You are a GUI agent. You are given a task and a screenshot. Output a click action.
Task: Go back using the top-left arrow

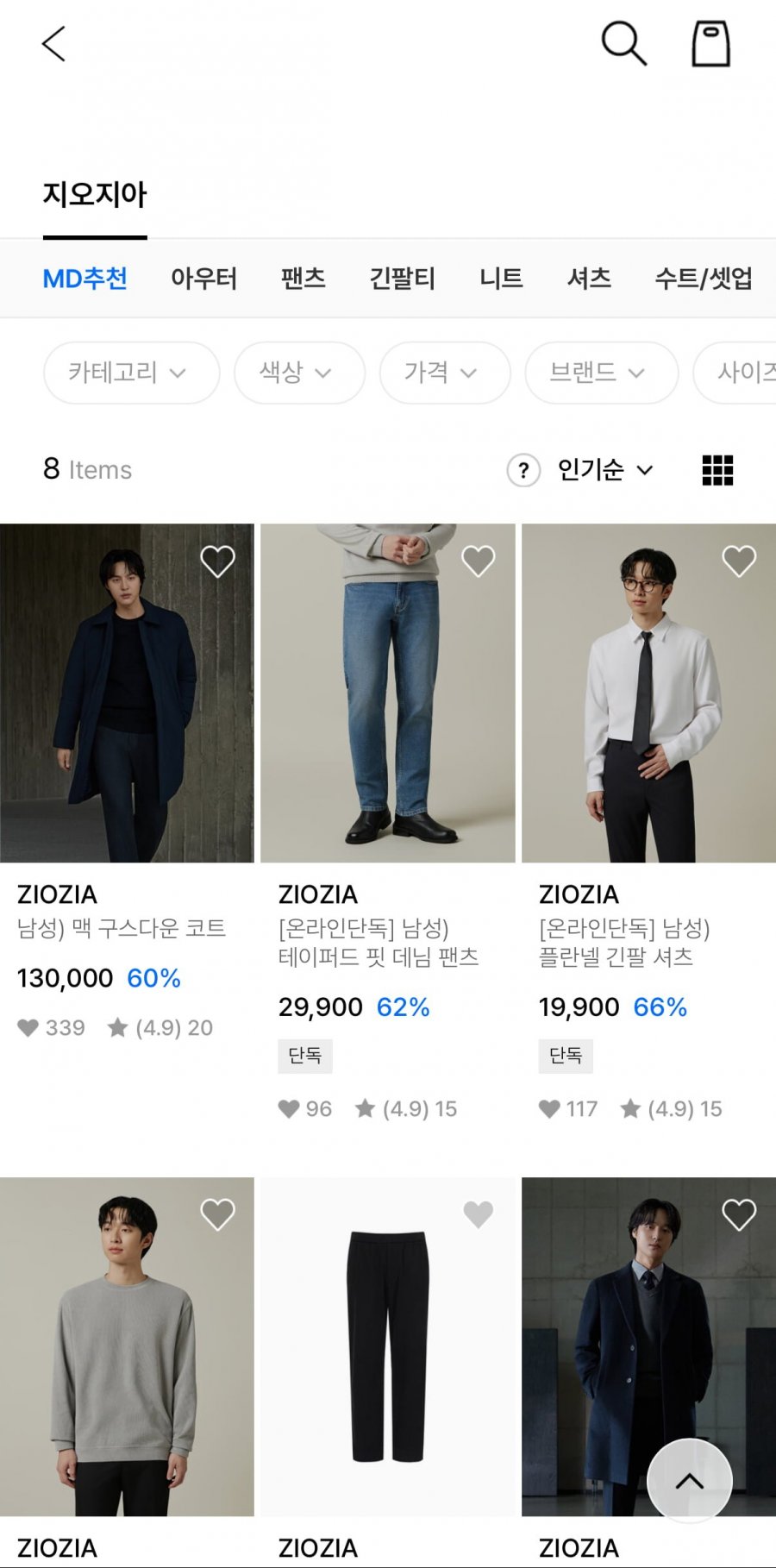pos(53,44)
